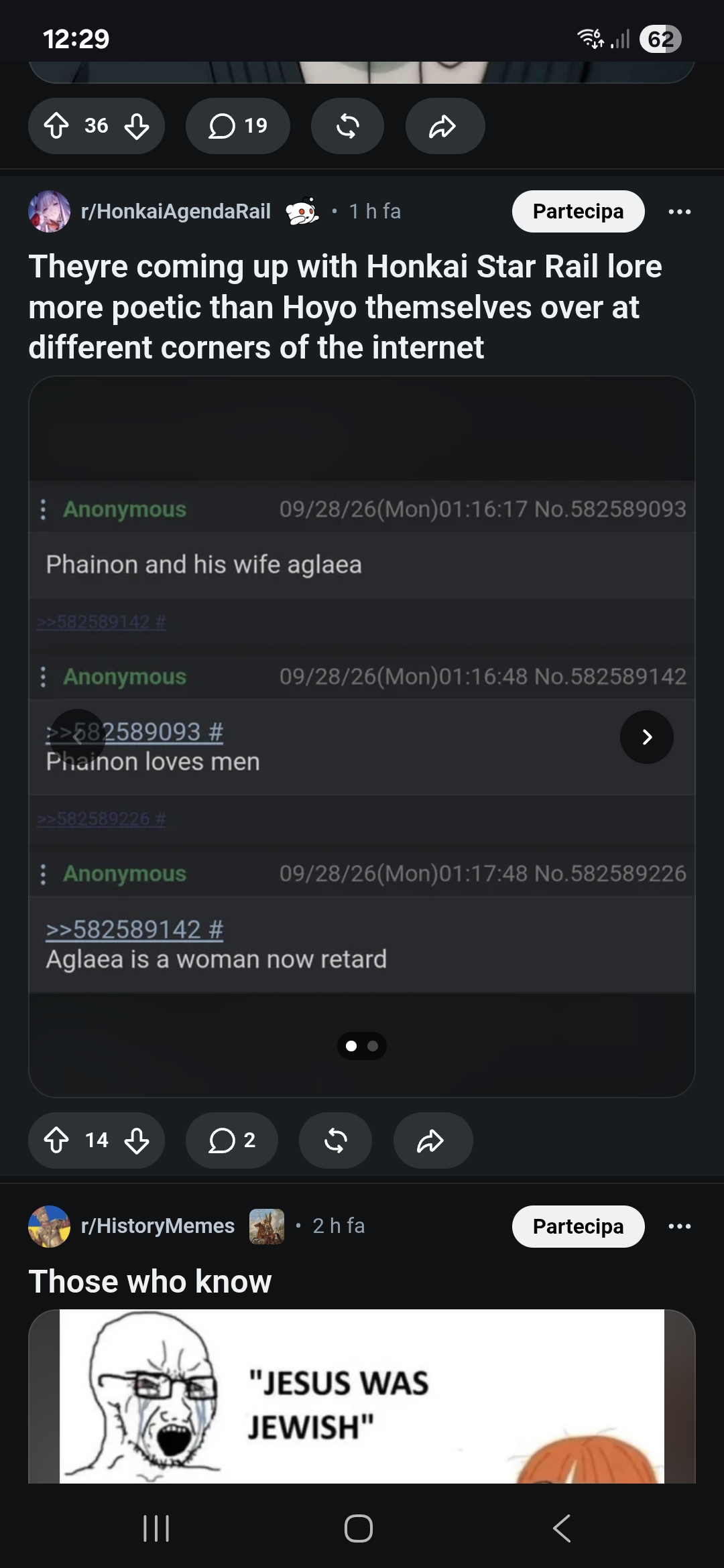Join r/HonkaiAgendaRail via Partecipa
This screenshot has width=724, height=1568.
point(578,212)
